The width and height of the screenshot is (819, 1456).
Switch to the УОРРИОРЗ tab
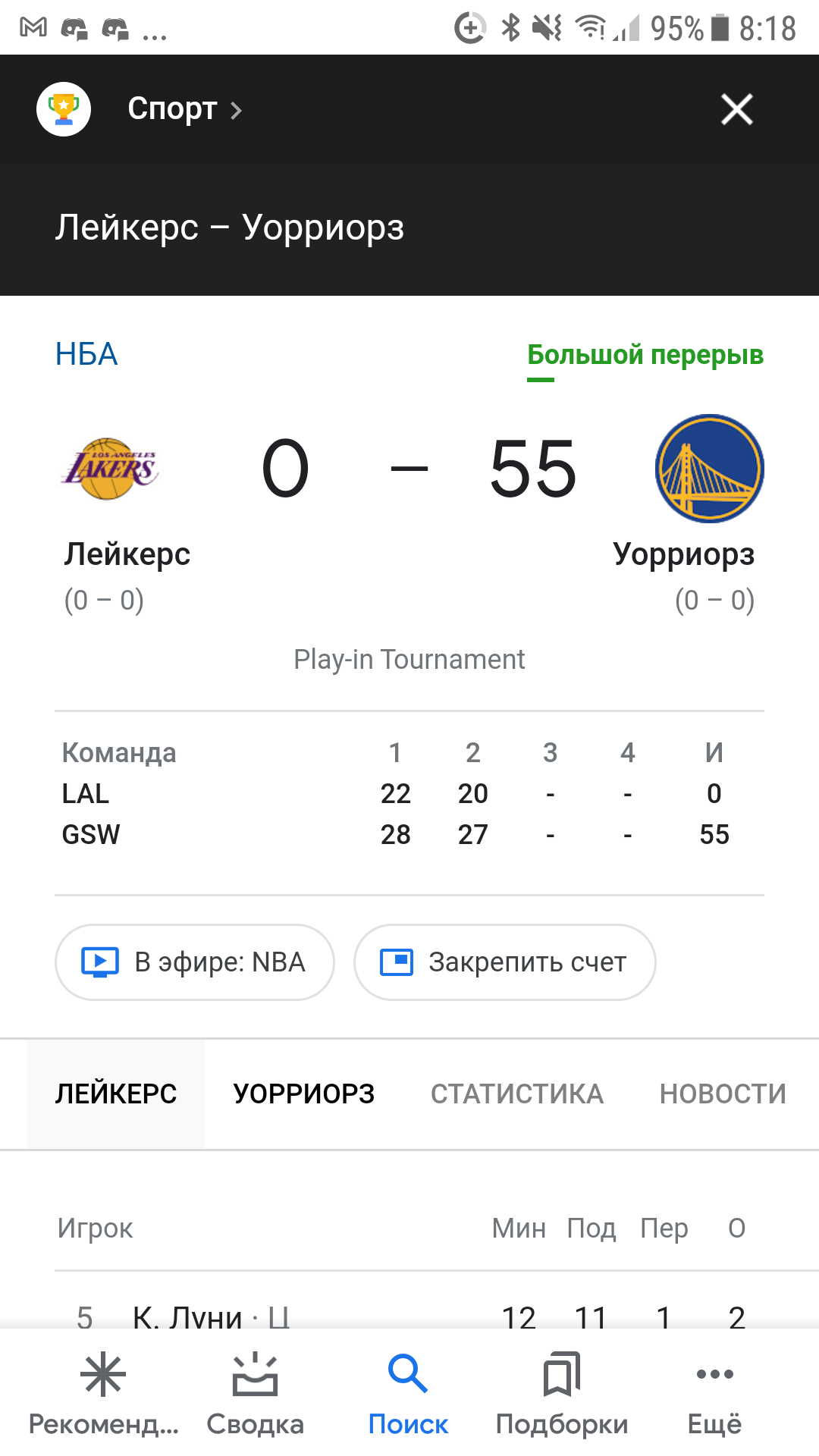pos(304,1094)
